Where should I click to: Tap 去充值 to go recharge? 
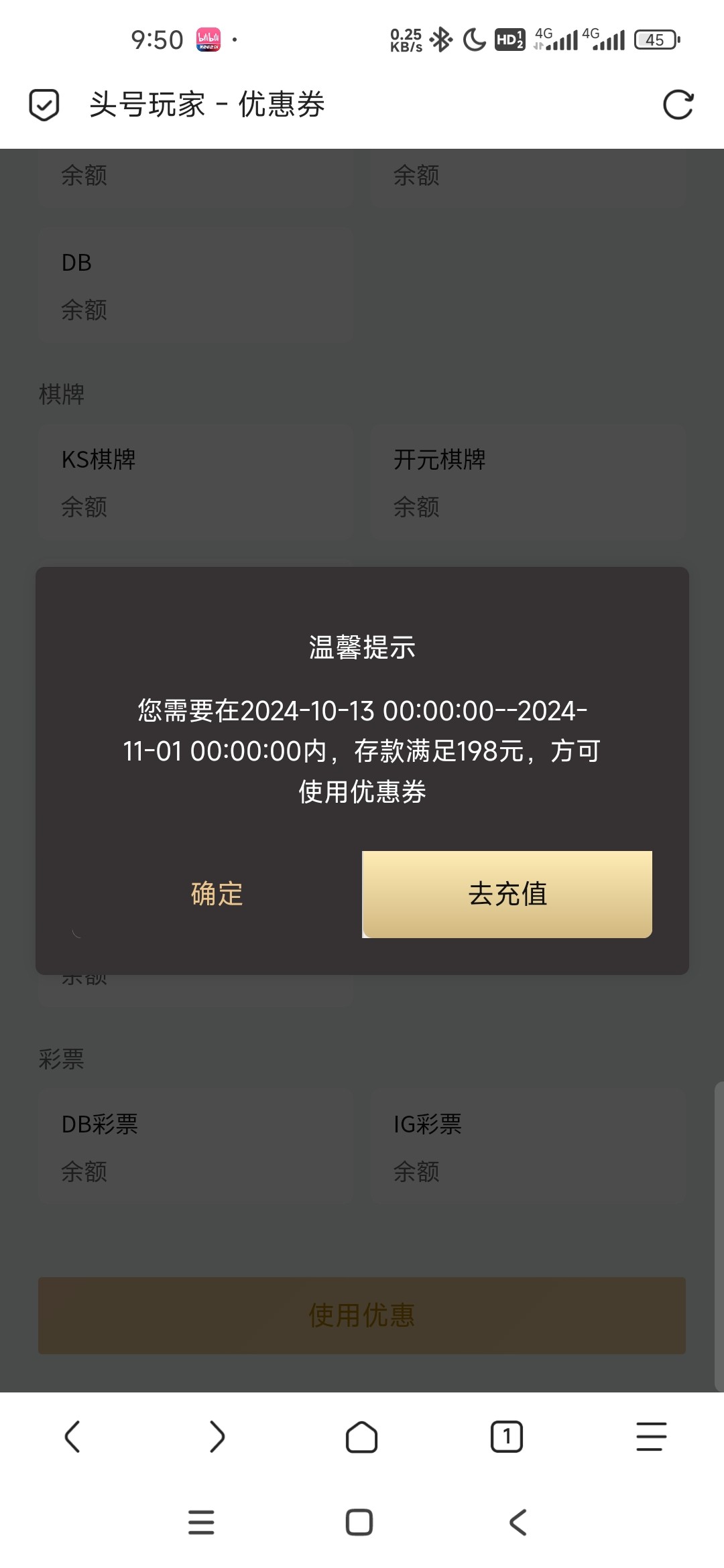point(507,894)
